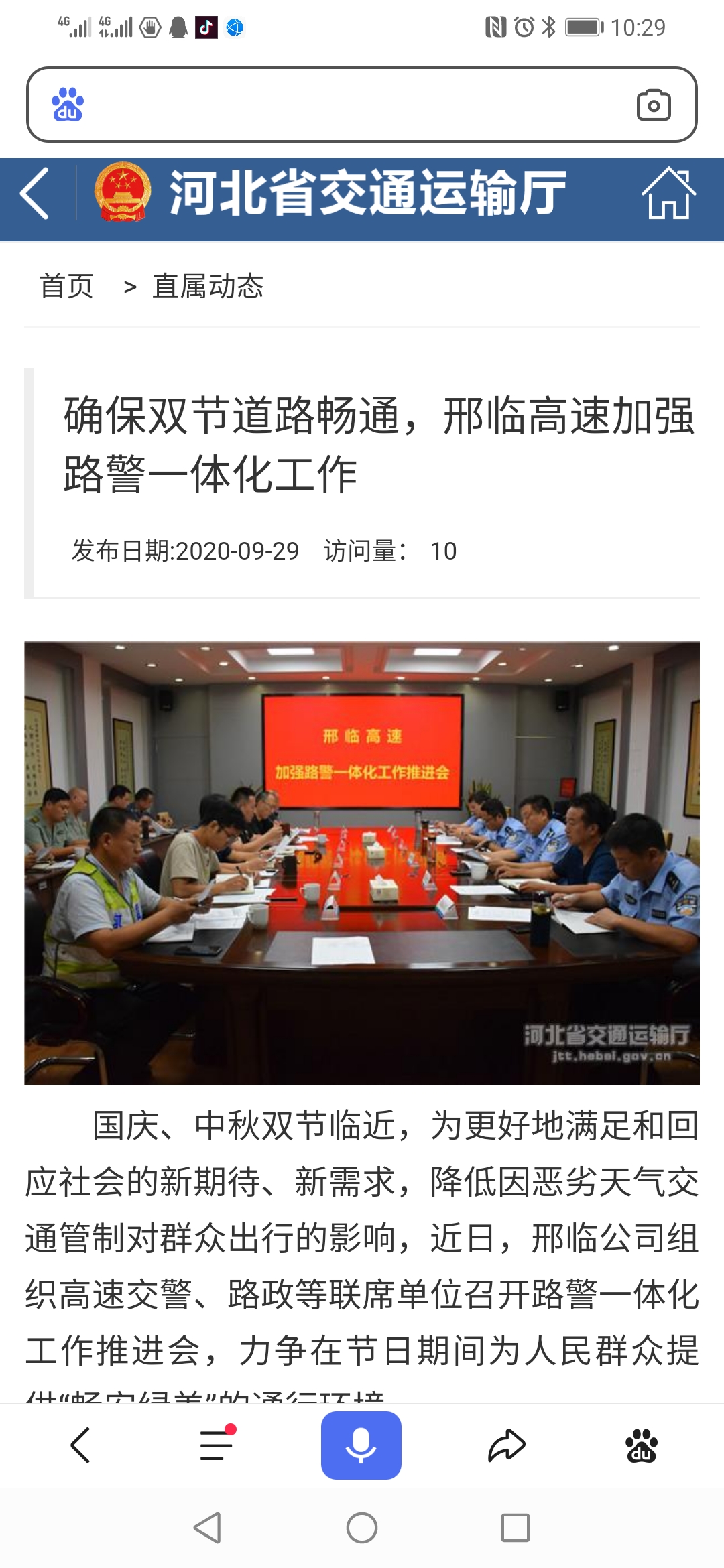Open the 首页 breadcrumb link
Viewport: 724px width, 1568px height.
tap(66, 286)
